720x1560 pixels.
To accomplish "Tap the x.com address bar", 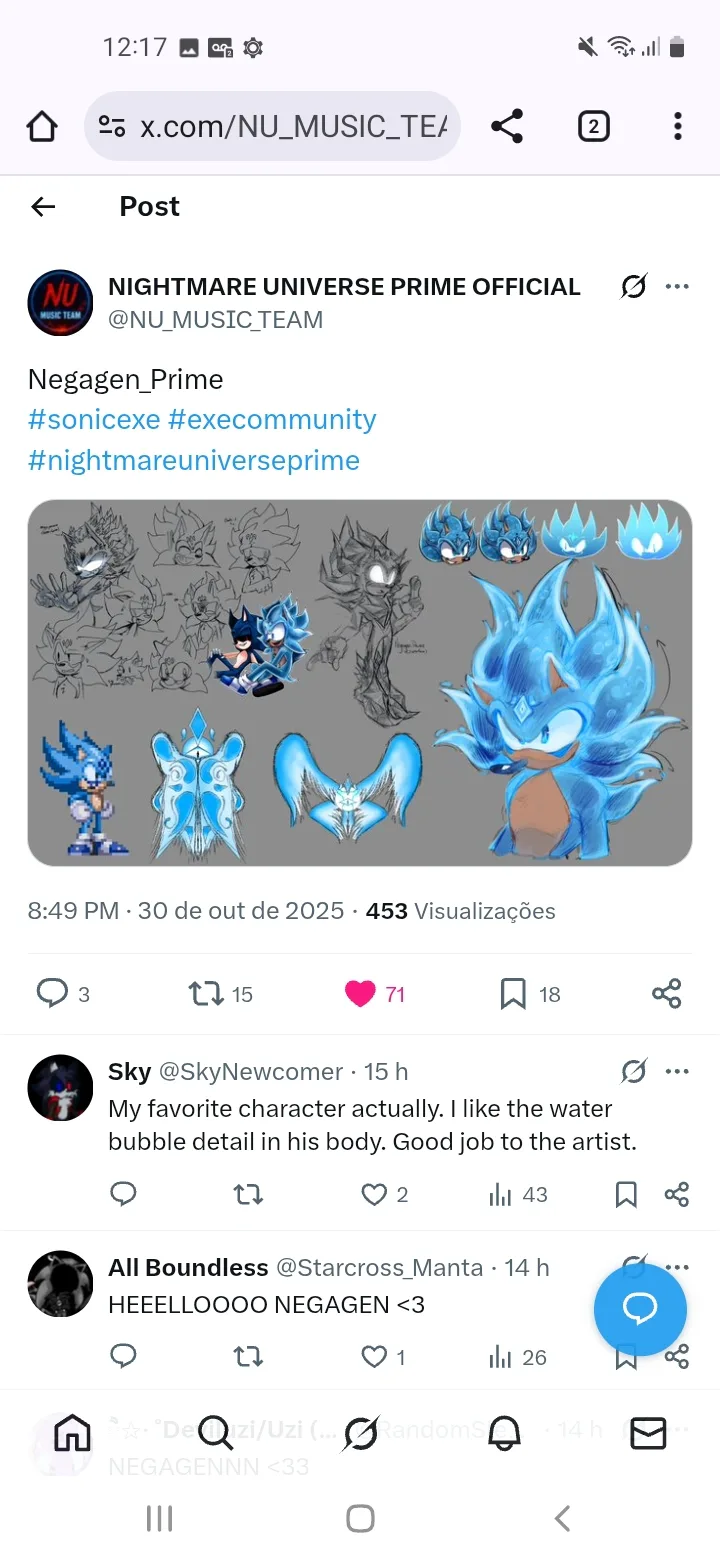I will 272,127.
